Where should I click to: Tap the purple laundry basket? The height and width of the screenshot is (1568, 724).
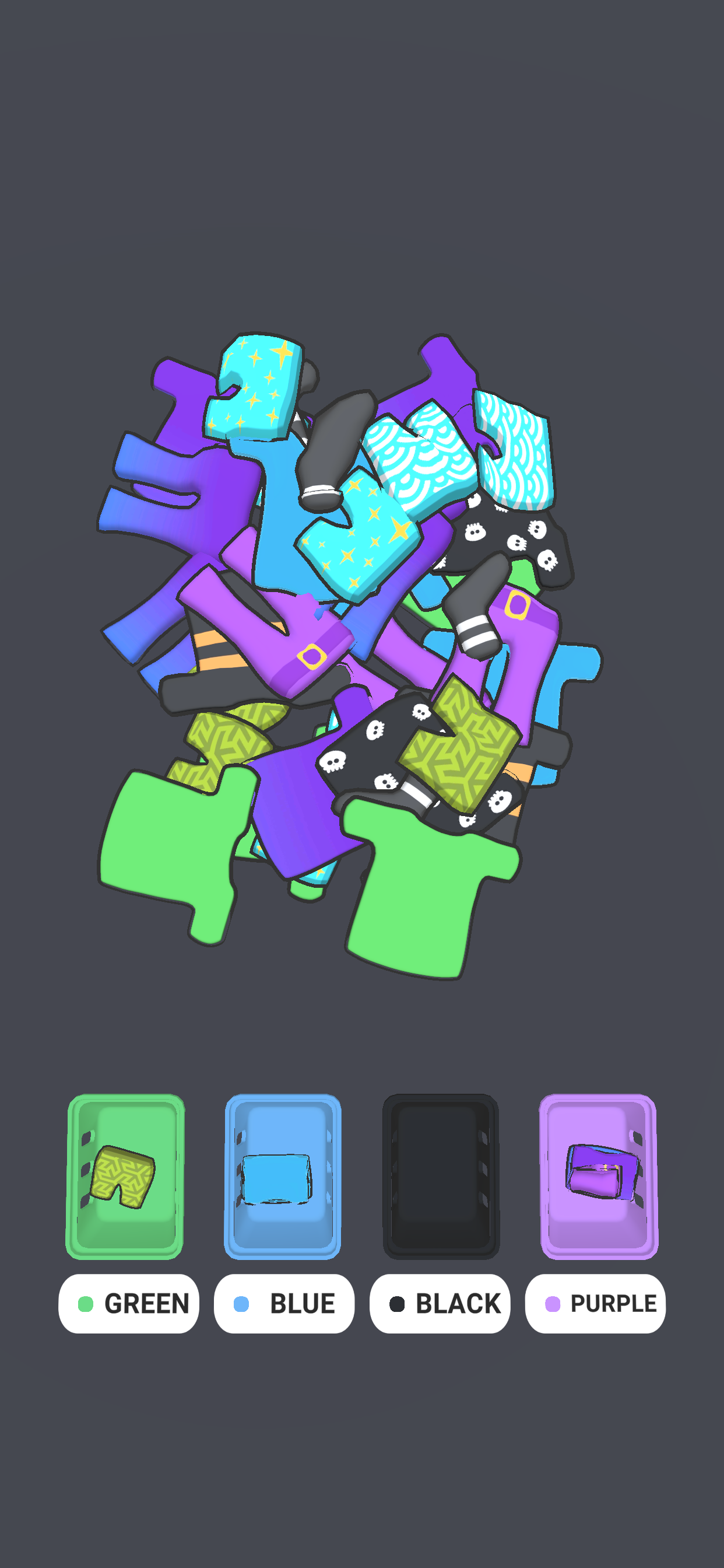599,1176
